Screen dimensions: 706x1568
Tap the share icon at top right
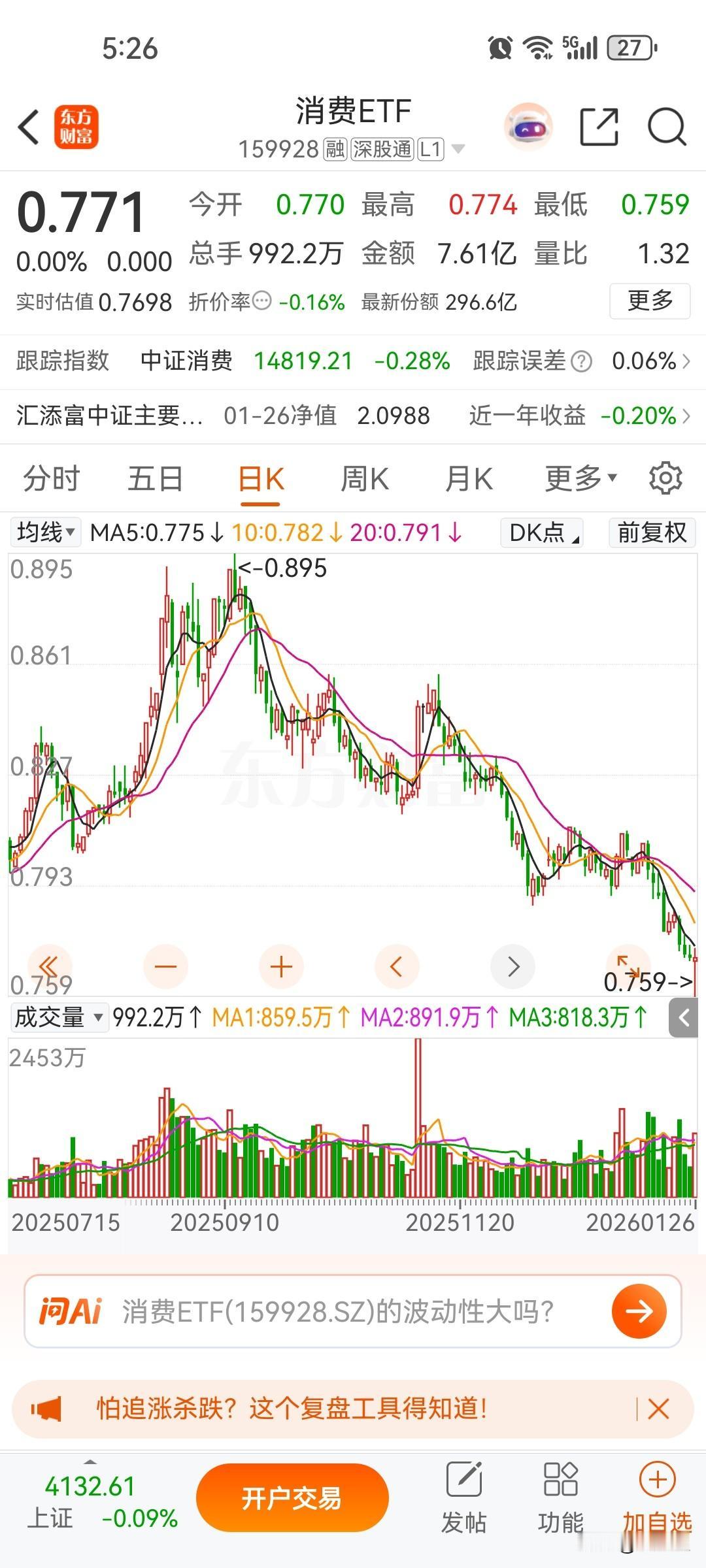(x=599, y=125)
